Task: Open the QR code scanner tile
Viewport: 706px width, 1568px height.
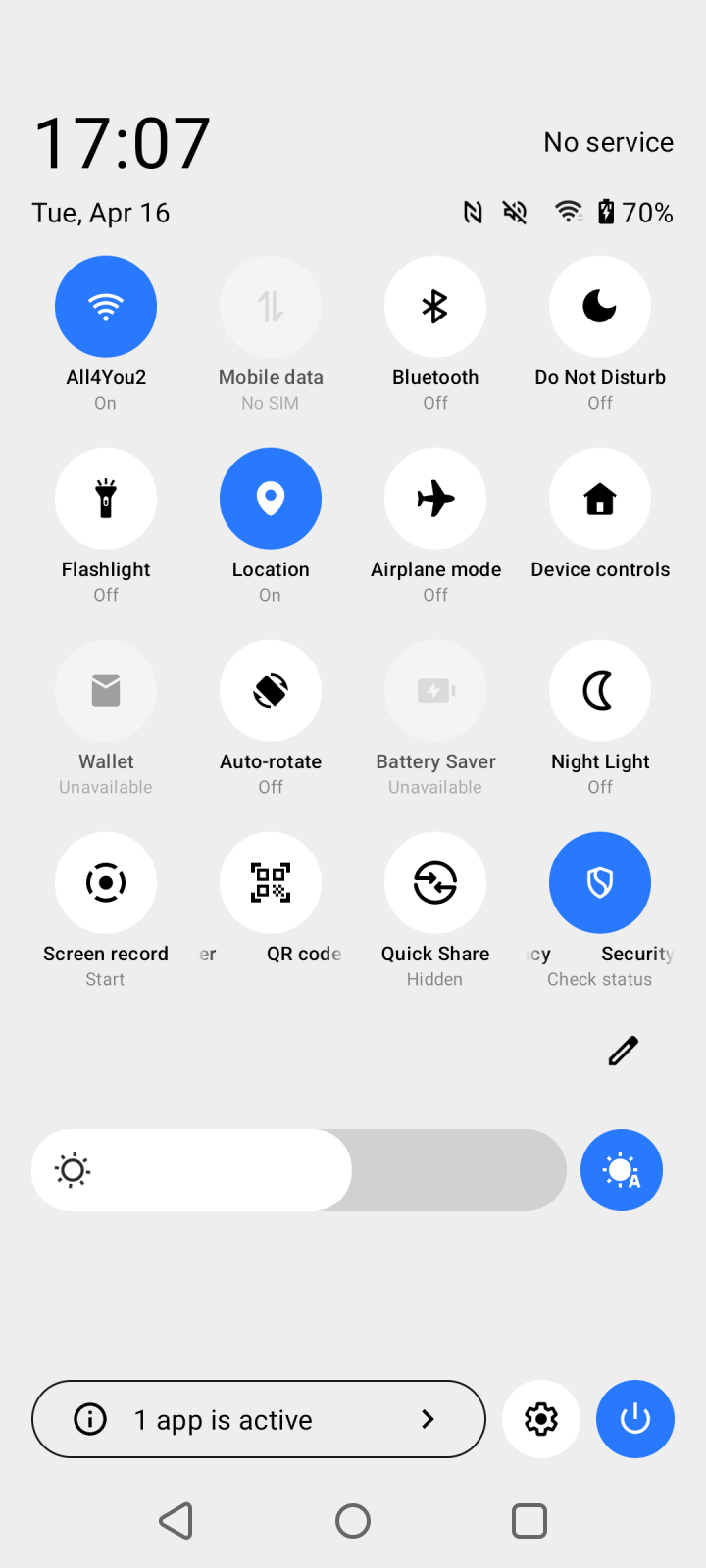Action: pyautogui.click(x=271, y=883)
